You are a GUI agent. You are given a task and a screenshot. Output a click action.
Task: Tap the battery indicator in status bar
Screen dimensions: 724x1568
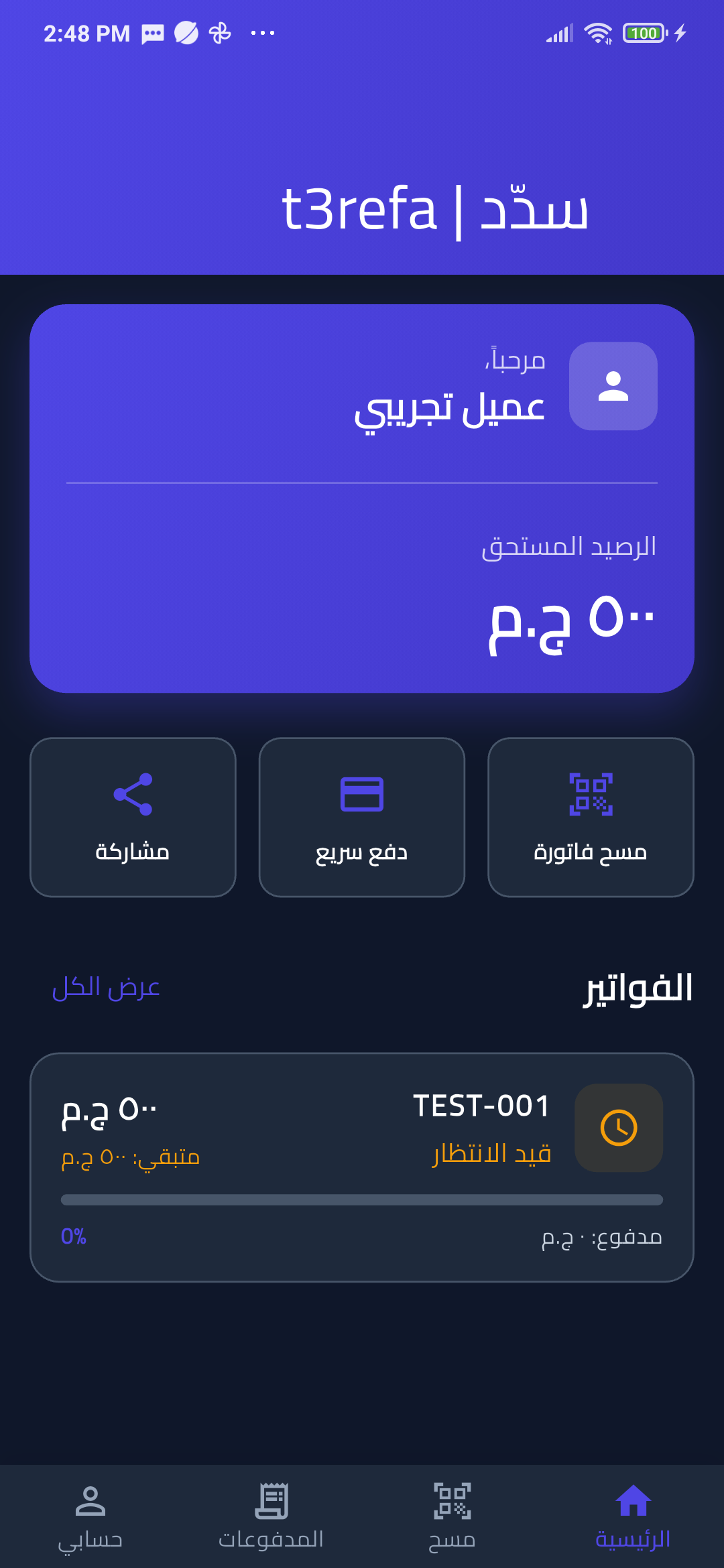(x=644, y=32)
